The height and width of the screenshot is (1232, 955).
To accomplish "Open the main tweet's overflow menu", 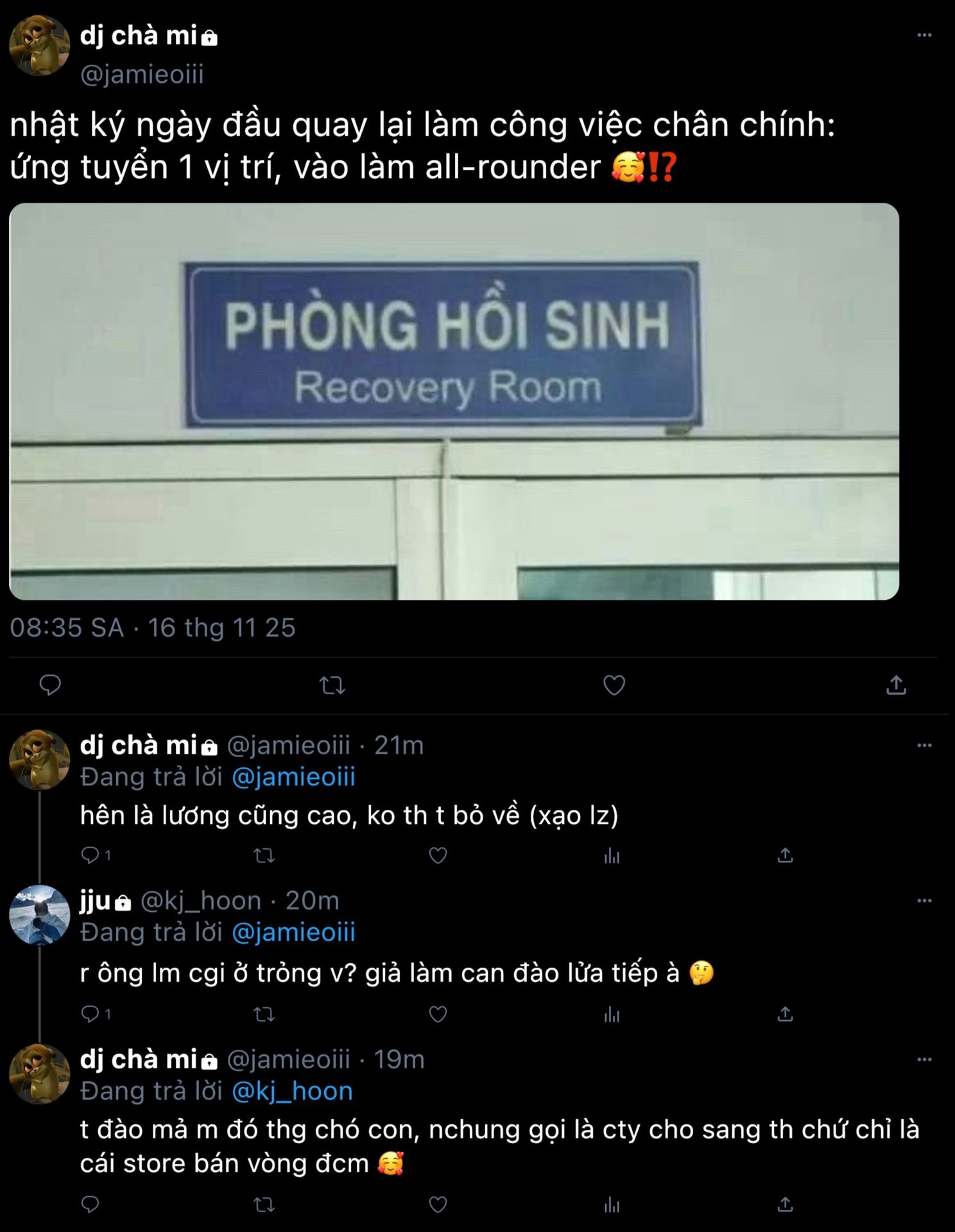I will 924,35.
